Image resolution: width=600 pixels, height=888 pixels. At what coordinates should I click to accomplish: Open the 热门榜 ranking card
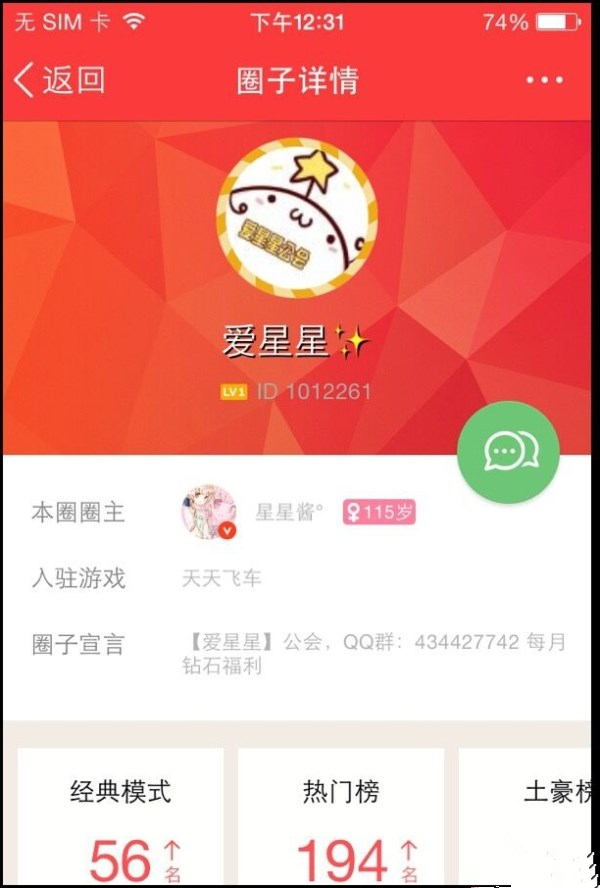341,820
